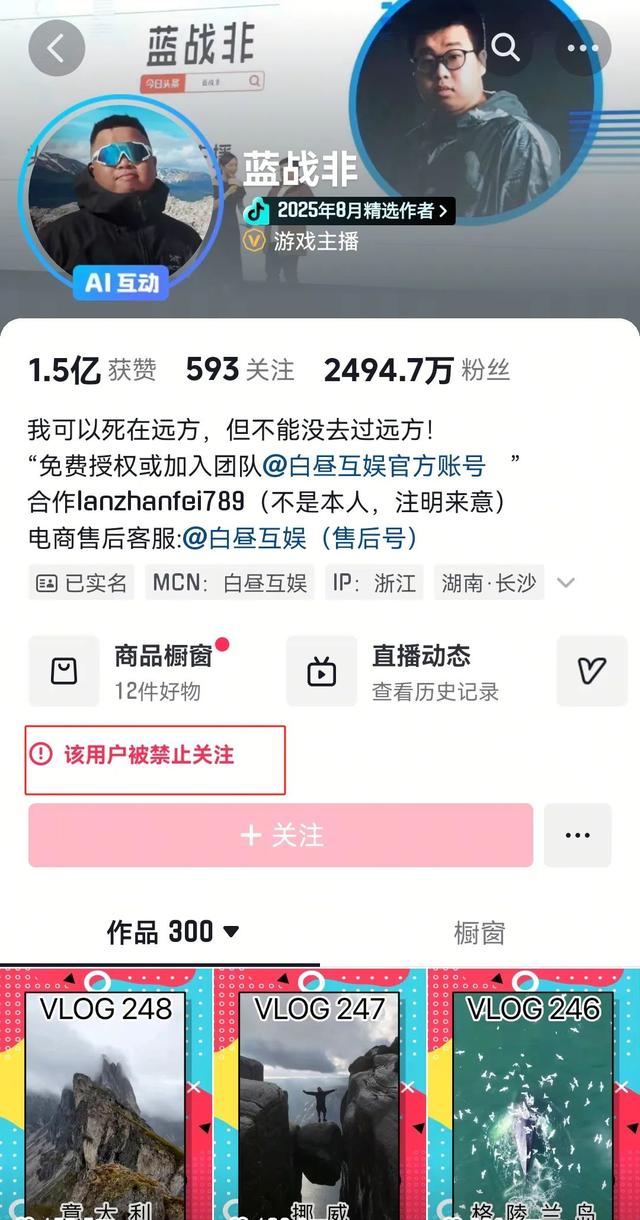Viewport: 640px width, 1220px height.
Task: Expand the profile tags chevron
Action: tap(566, 583)
